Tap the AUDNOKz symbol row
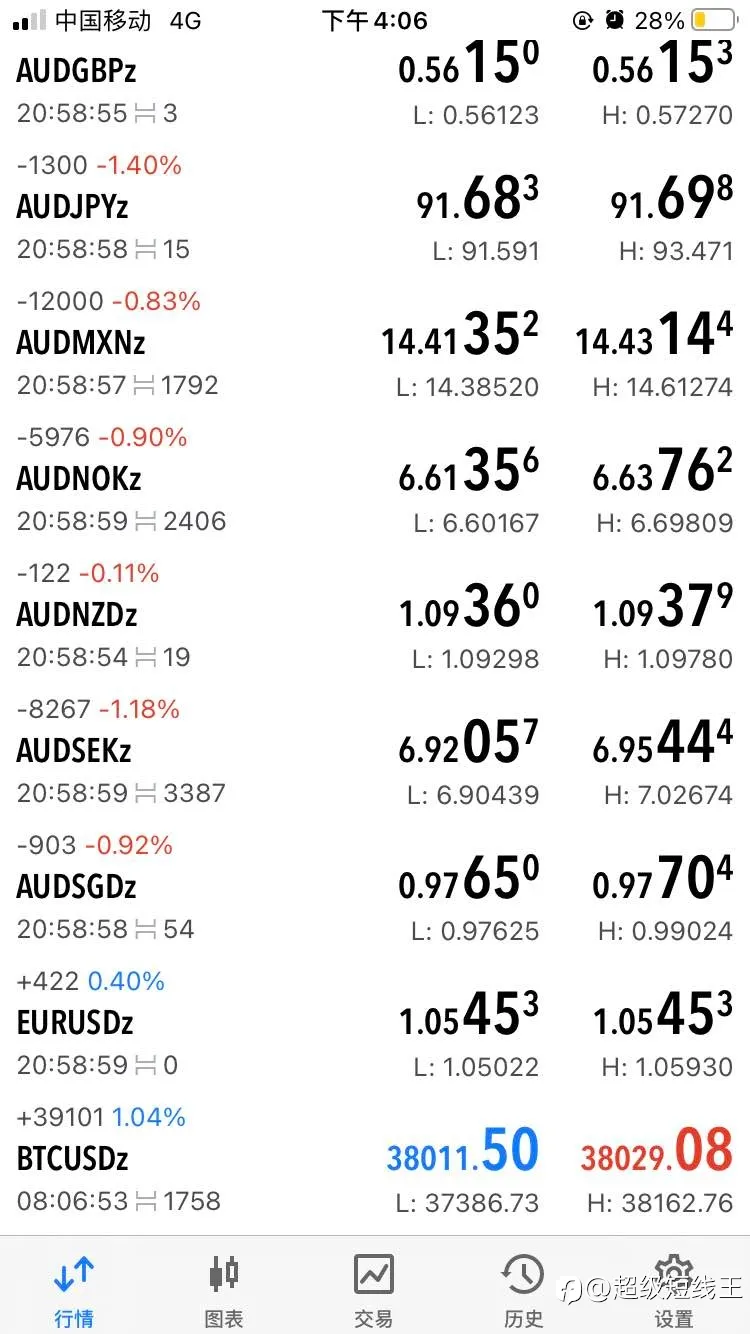The height and width of the screenshot is (1334, 750). tap(375, 478)
